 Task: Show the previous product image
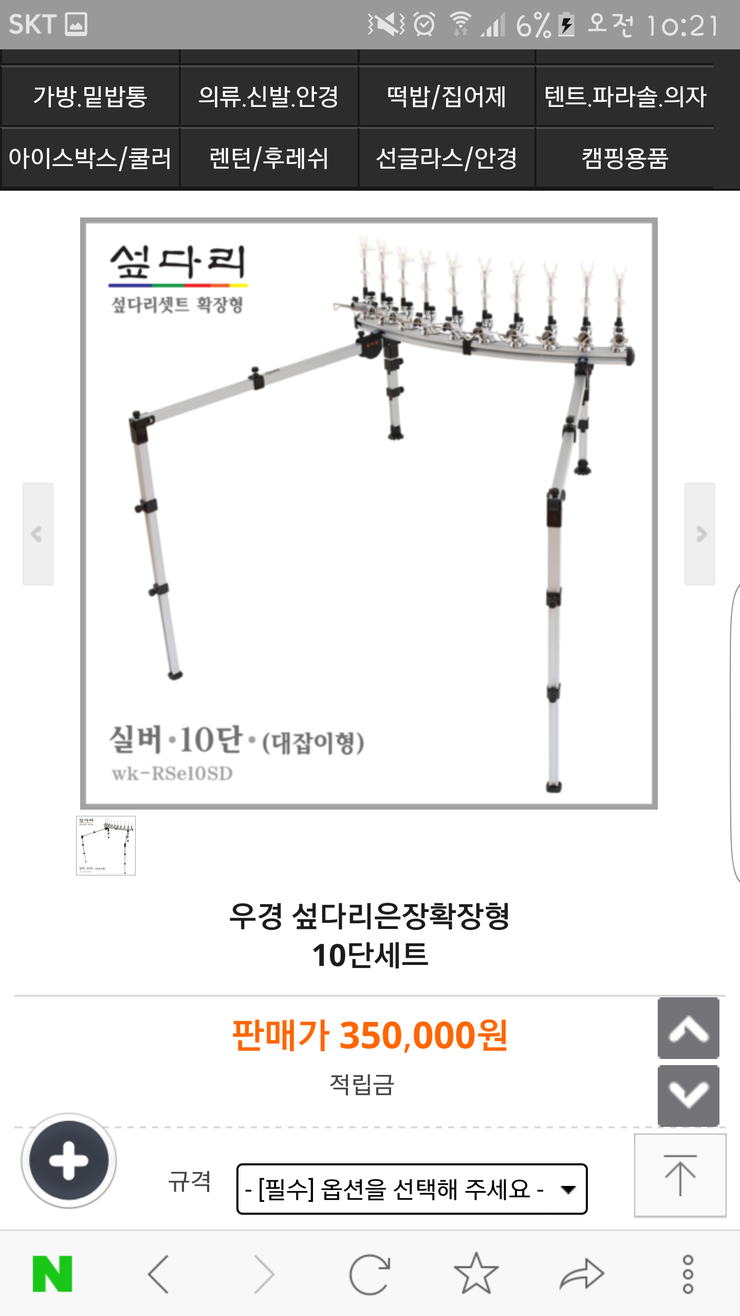[38, 534]
